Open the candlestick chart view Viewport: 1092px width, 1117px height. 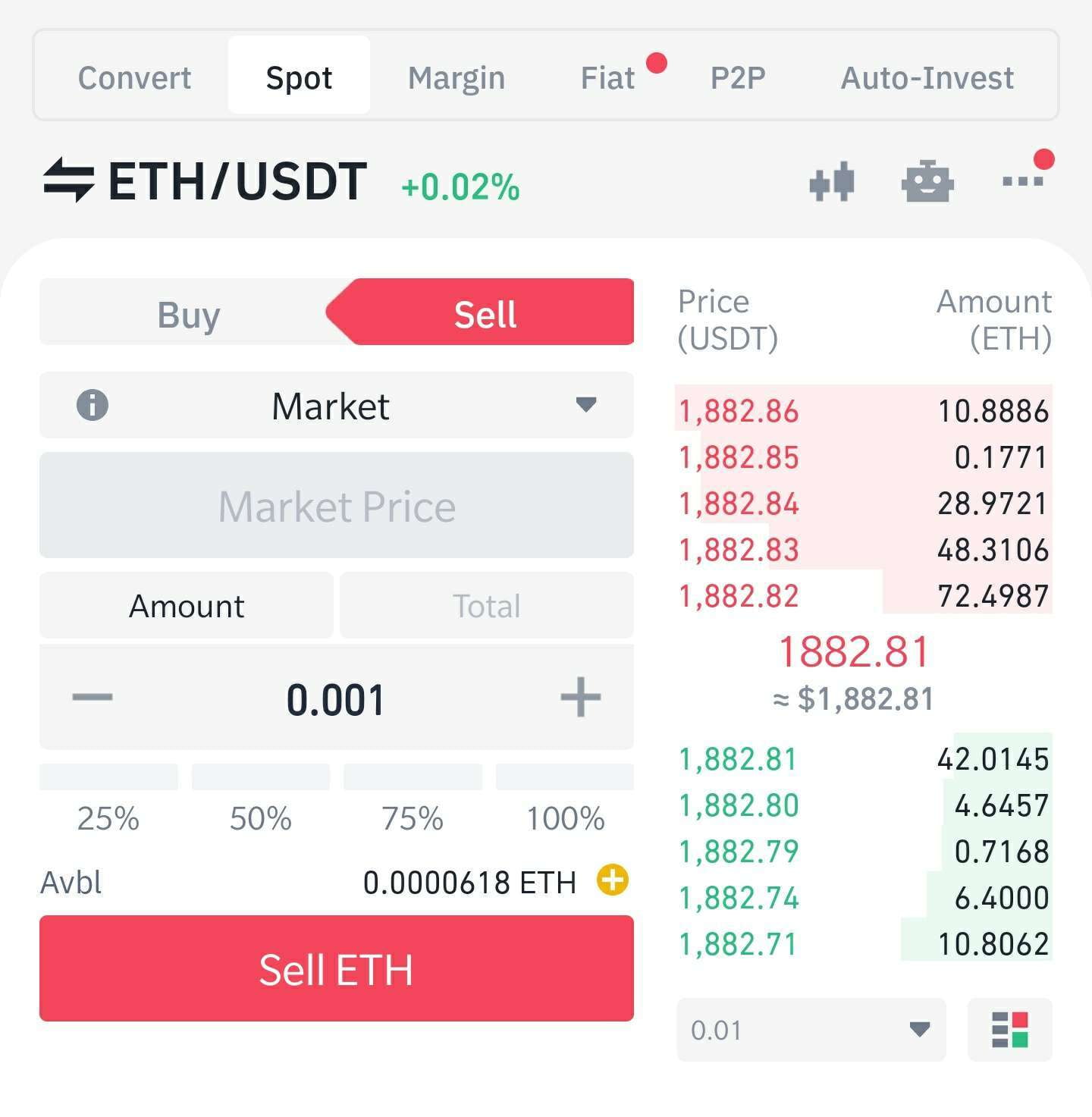(832, 182)
